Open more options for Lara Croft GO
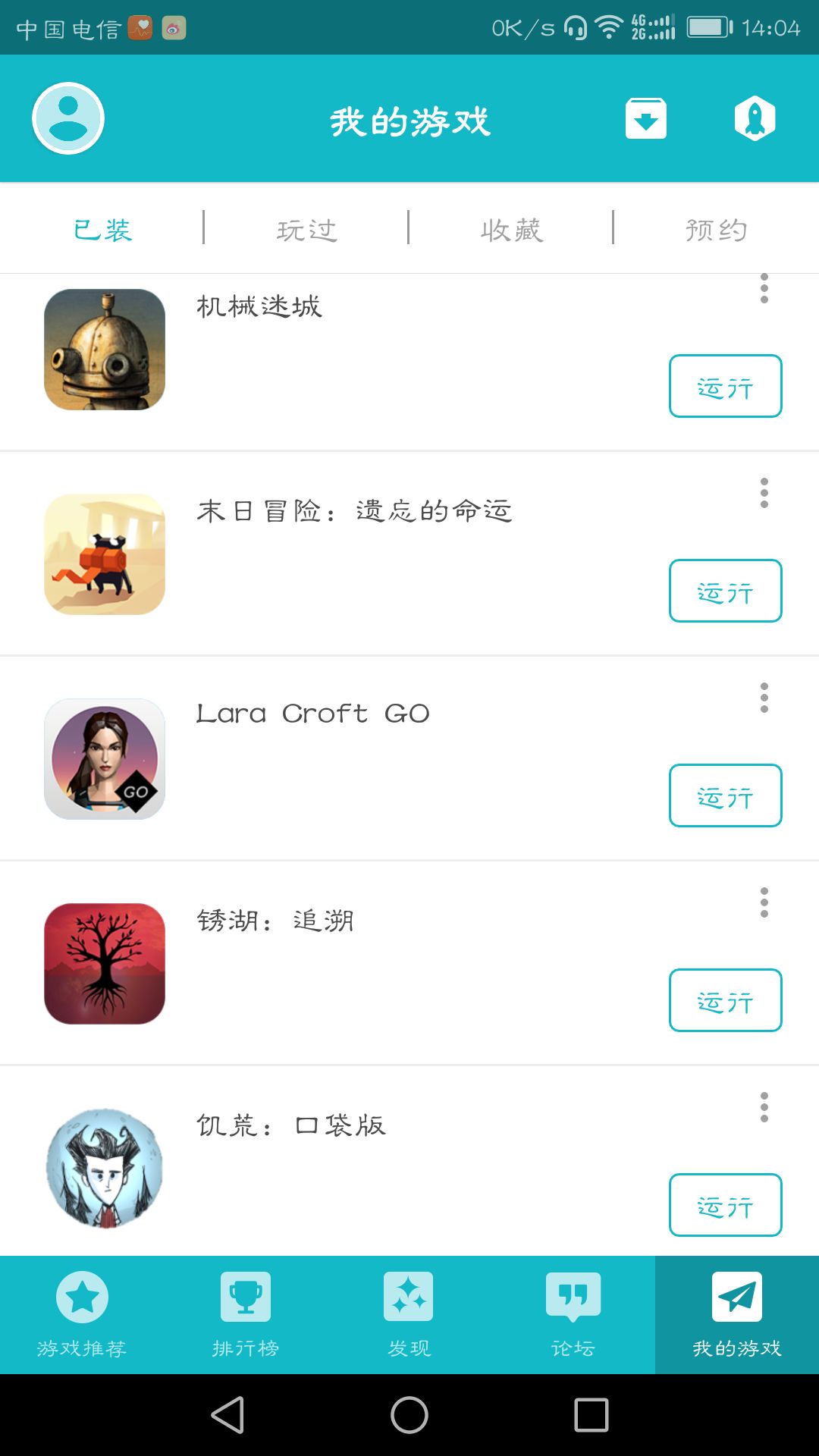This screenshot has height=1456, width=819. (764, 698)
